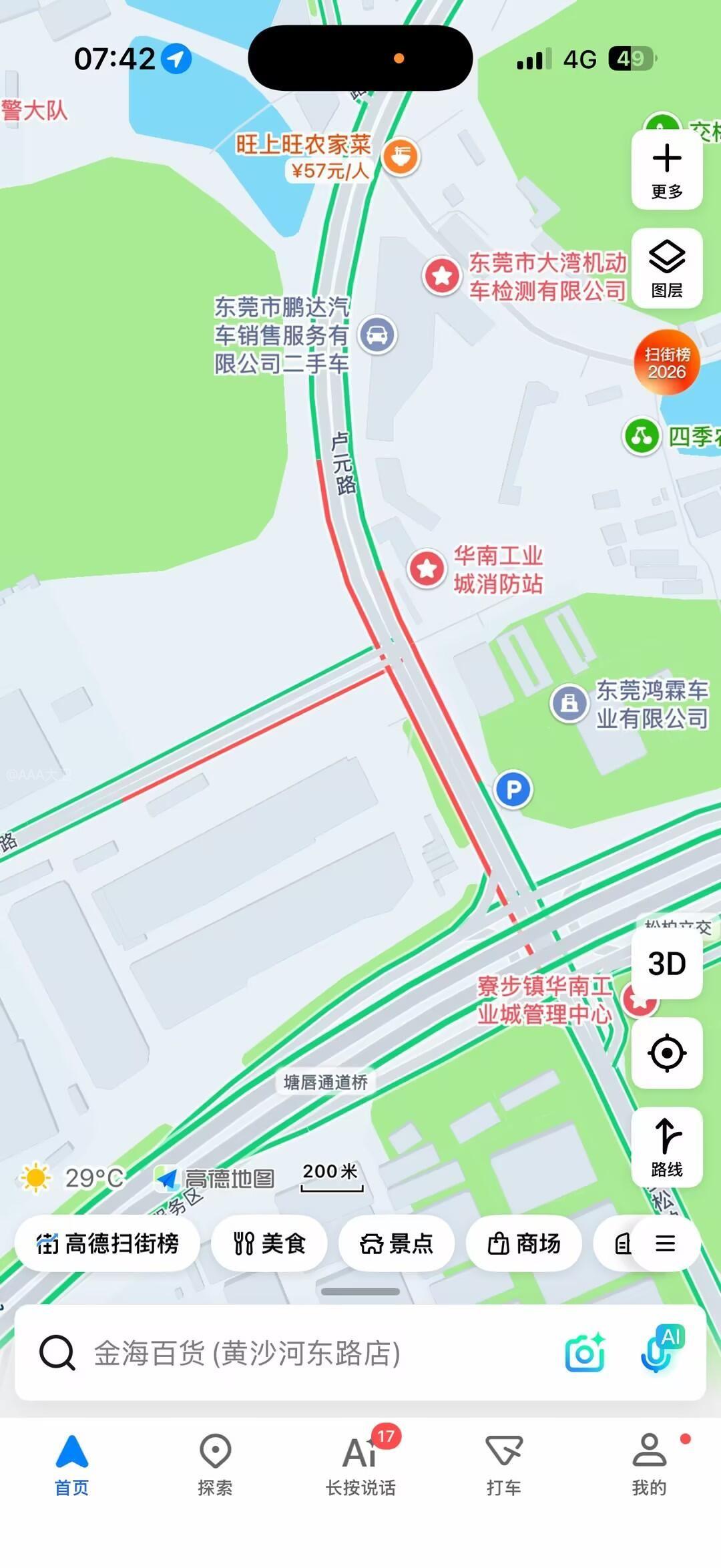Screen dimensions: 721x1568
Task: Switch to the 探索 tab
Action: (x=215, y=1465)
